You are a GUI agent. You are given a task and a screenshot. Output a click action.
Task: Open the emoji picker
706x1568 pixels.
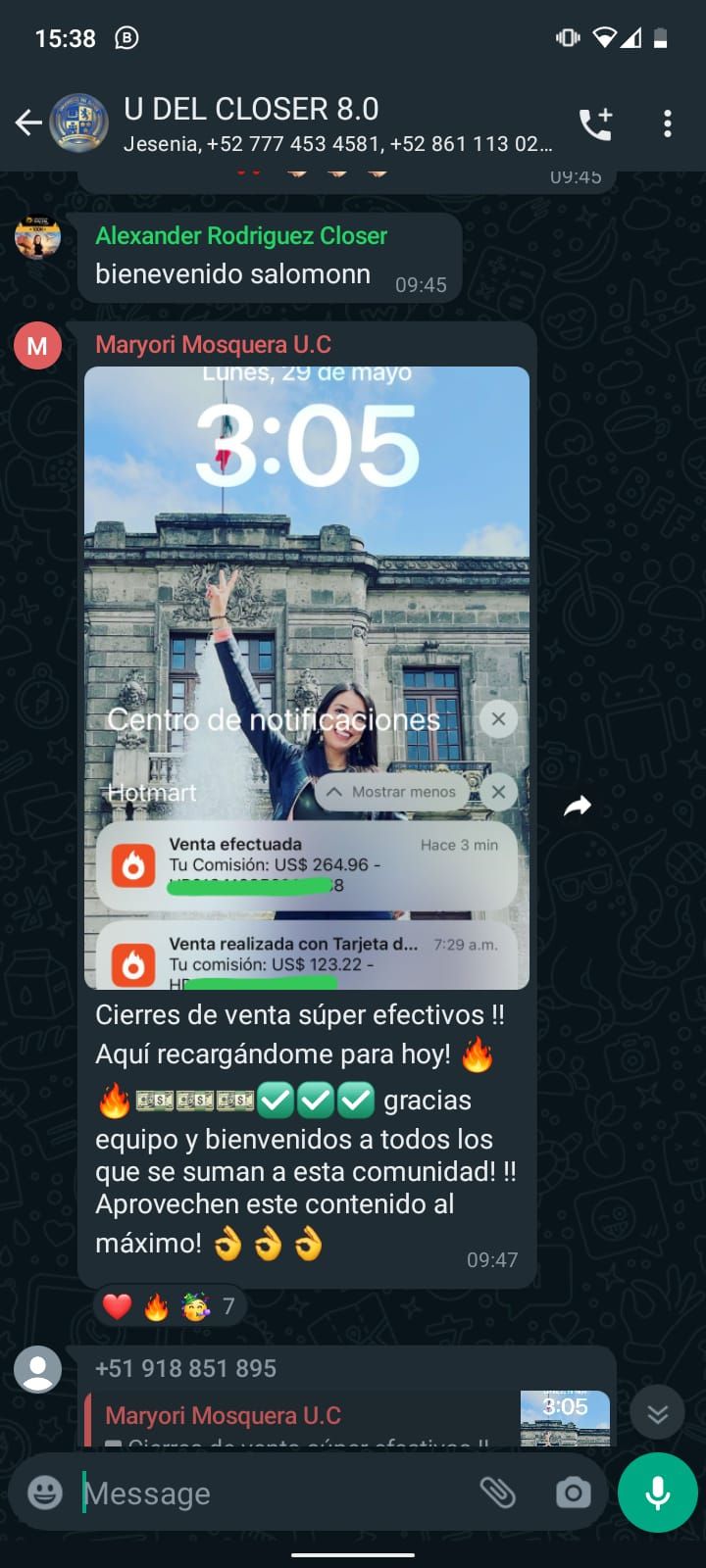pyautogui.click(x=44, y=1493)
